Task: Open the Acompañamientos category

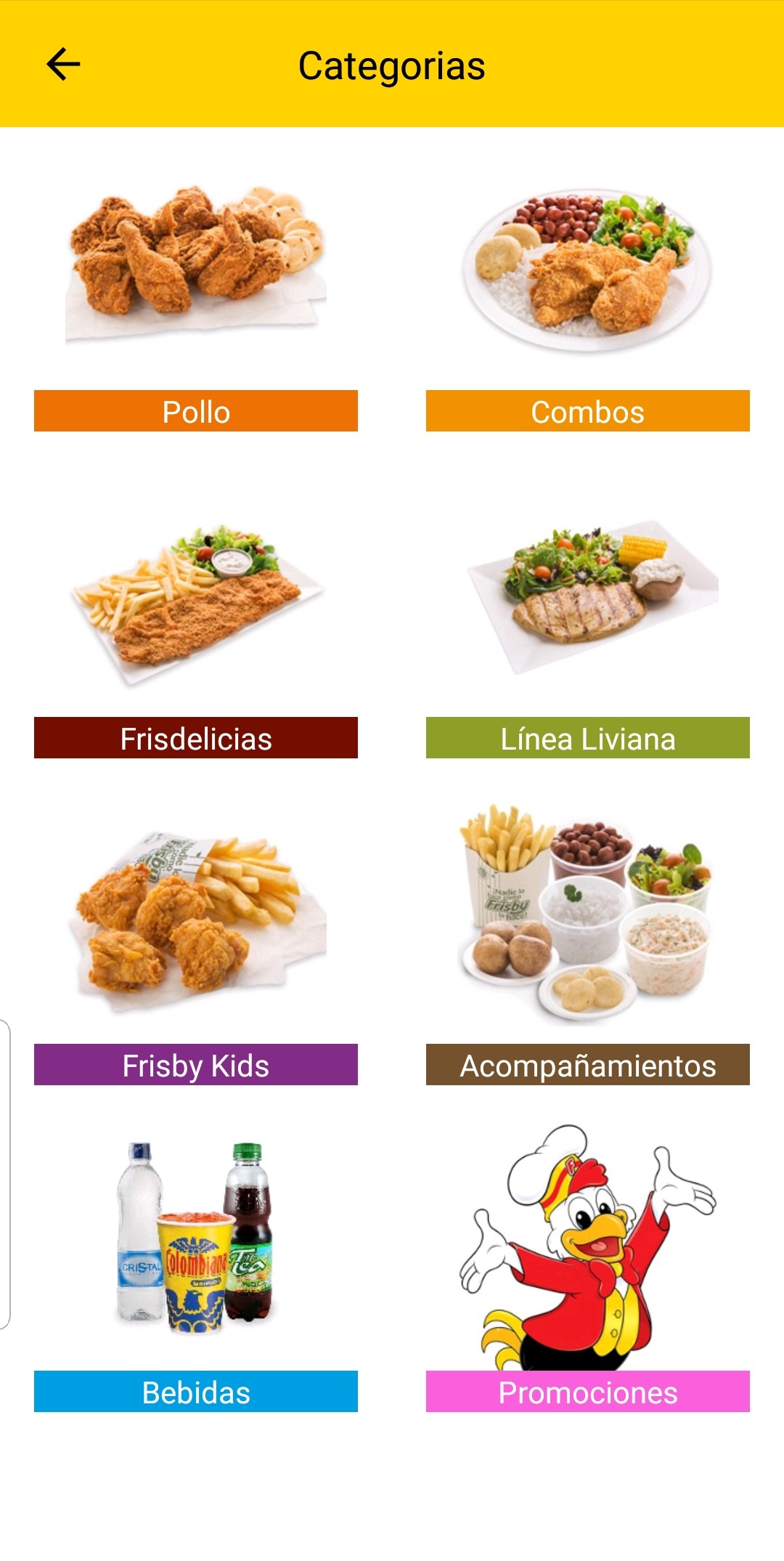Action: [587, 1065]
